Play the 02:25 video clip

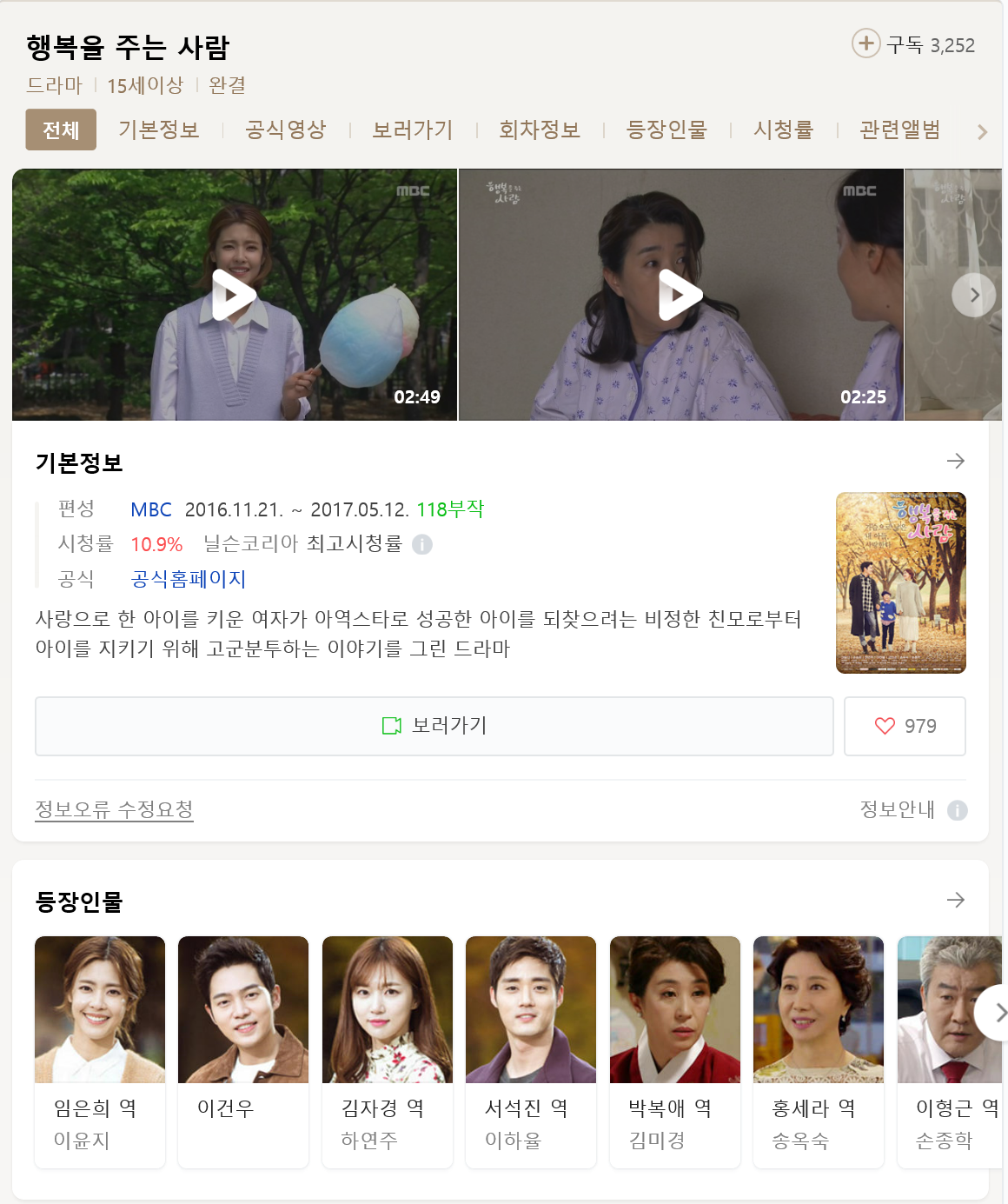tap(680, 295)
